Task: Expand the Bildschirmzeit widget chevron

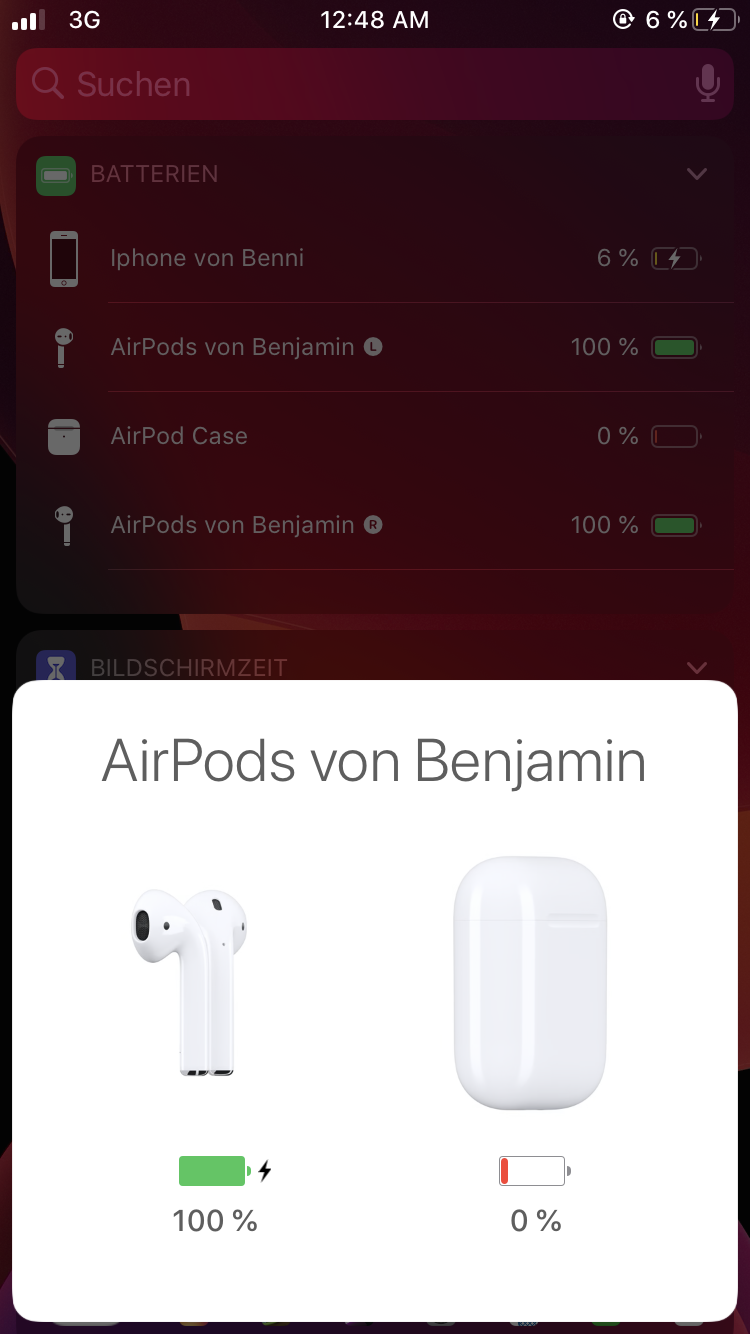Action: pyautogui.click(x=697, y=667)
